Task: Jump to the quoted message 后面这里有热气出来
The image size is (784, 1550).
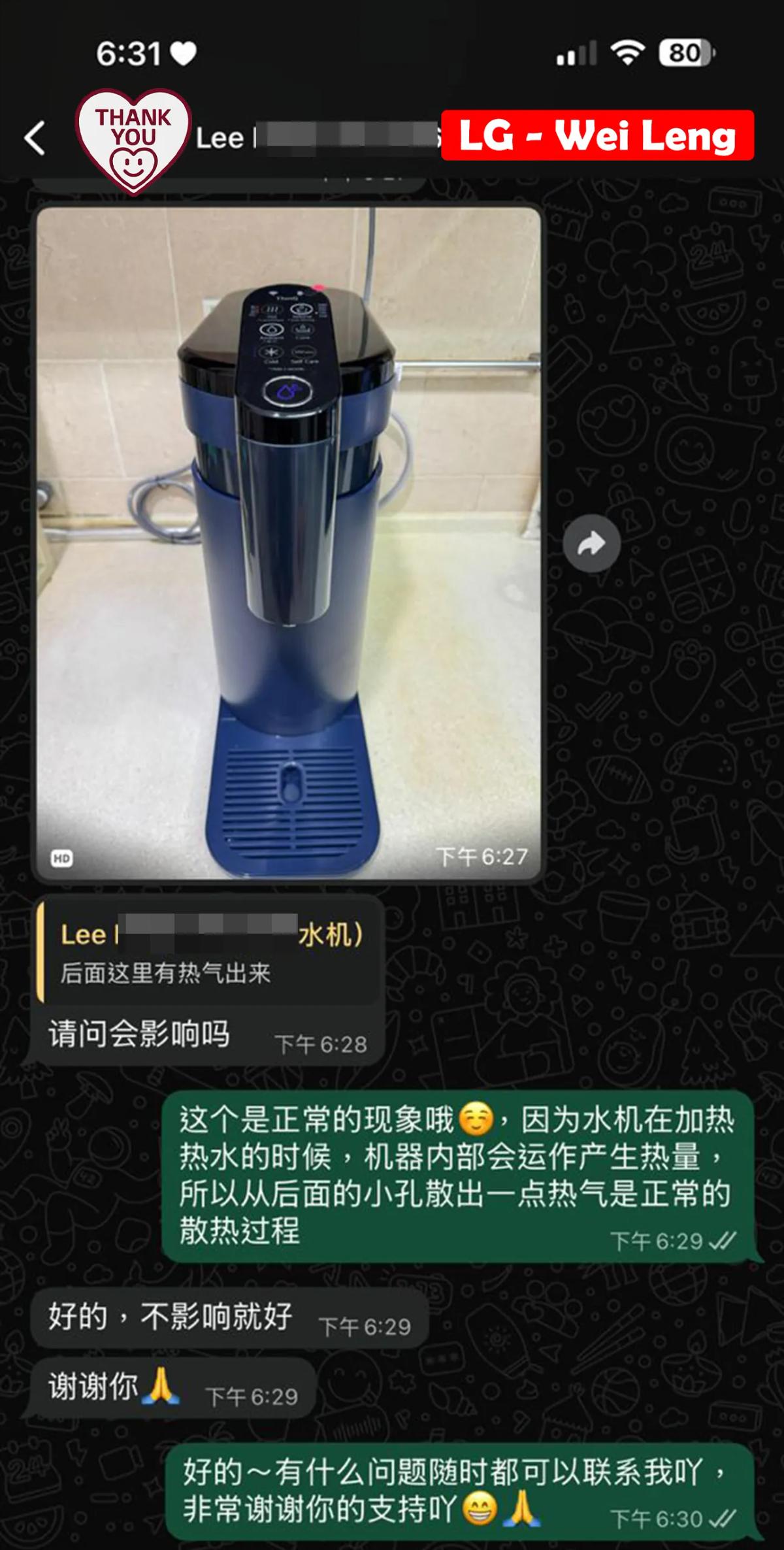Action: pyautogui.click(x=209, y=953)
